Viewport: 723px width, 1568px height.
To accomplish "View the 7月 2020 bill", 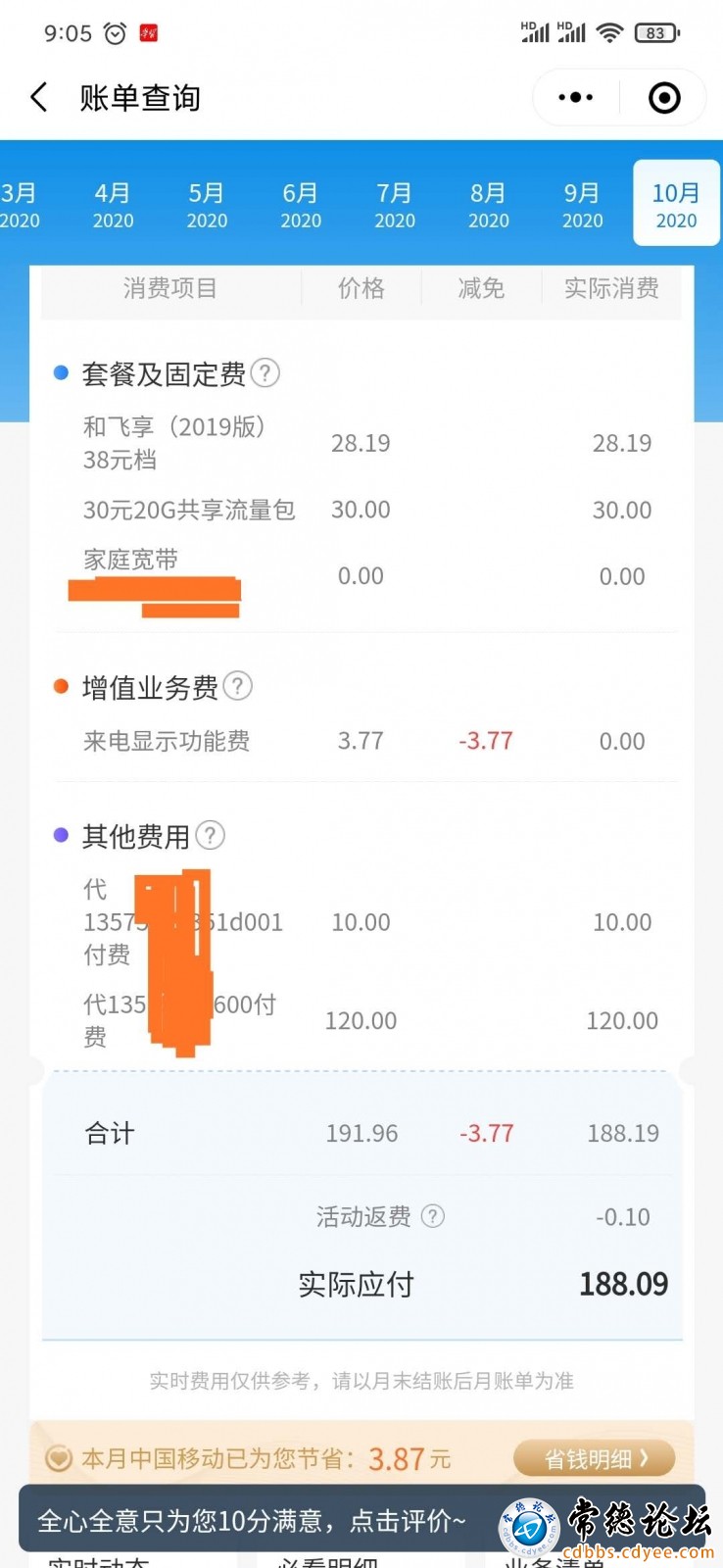I will pos(395,205).
